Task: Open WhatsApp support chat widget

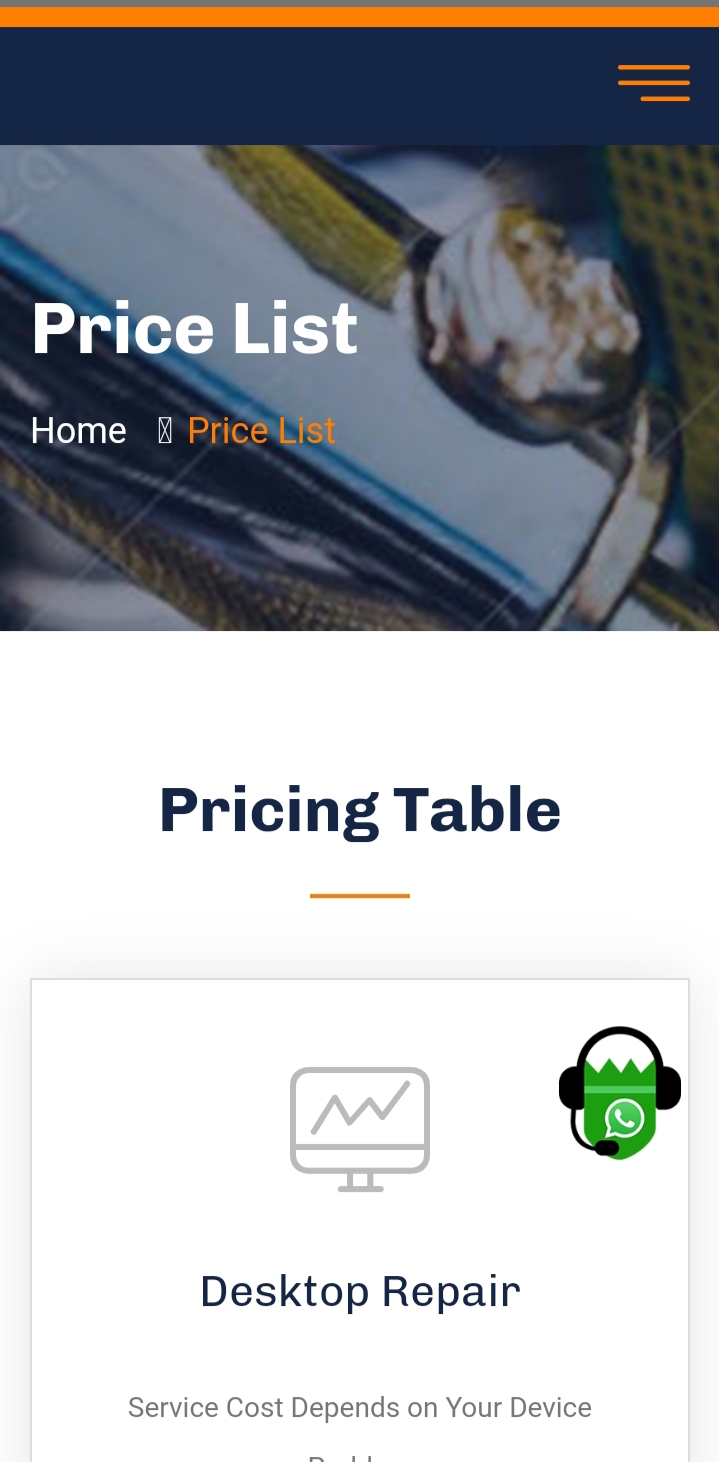Action: click(x=620, y=1094)
